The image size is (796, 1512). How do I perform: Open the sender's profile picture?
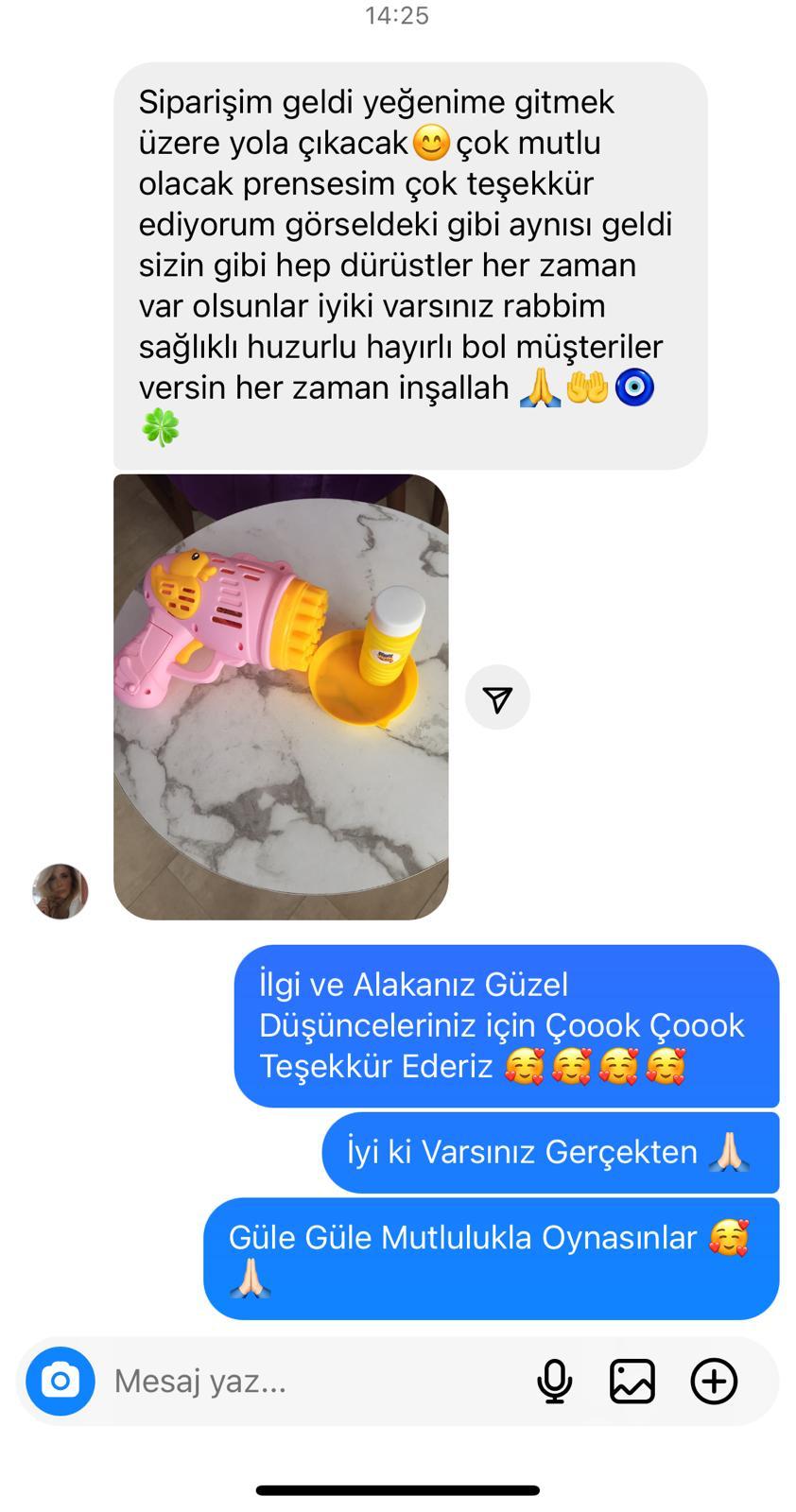click(x=61, y=891)
